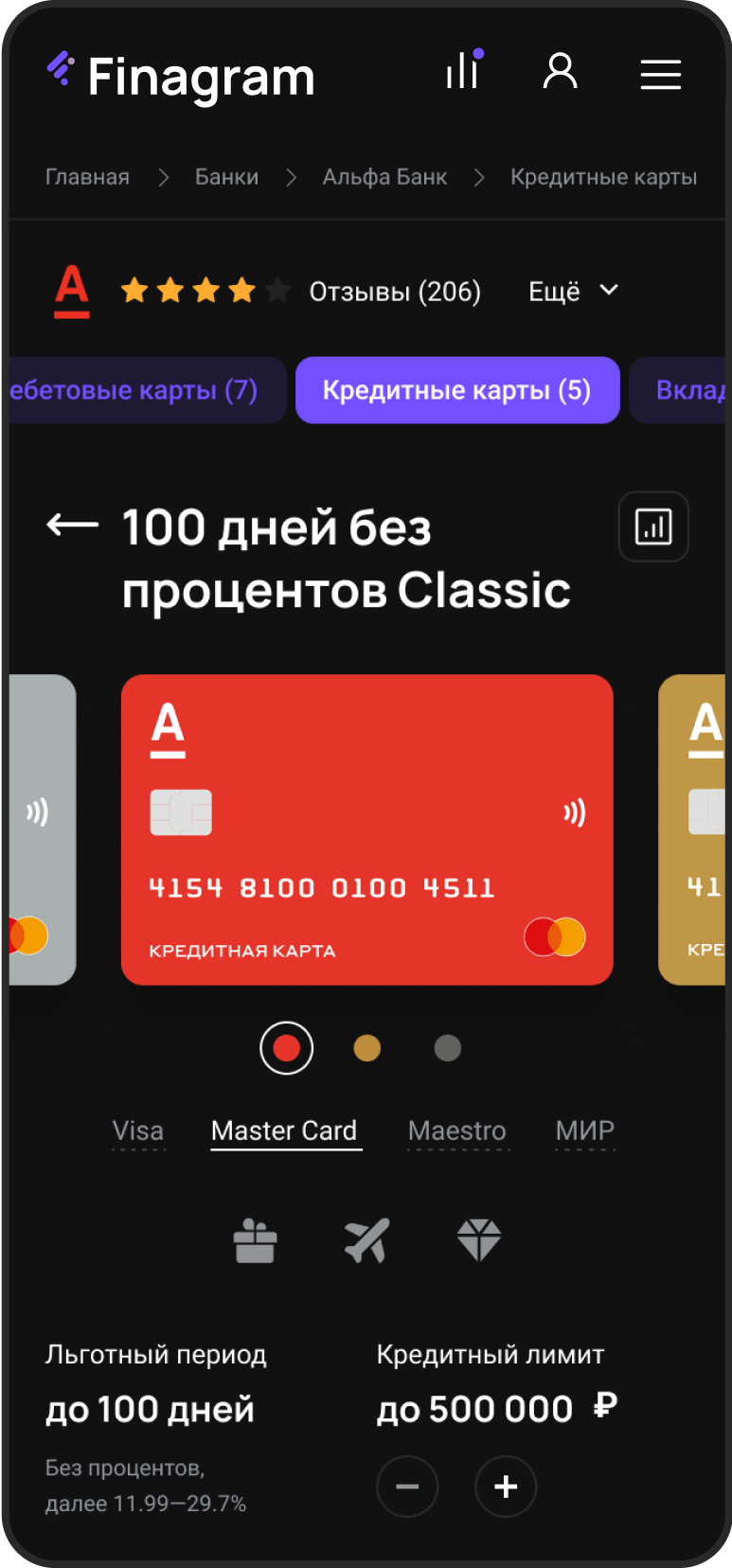Select Кредитные карты (5) tab

(x=457, y=390)
